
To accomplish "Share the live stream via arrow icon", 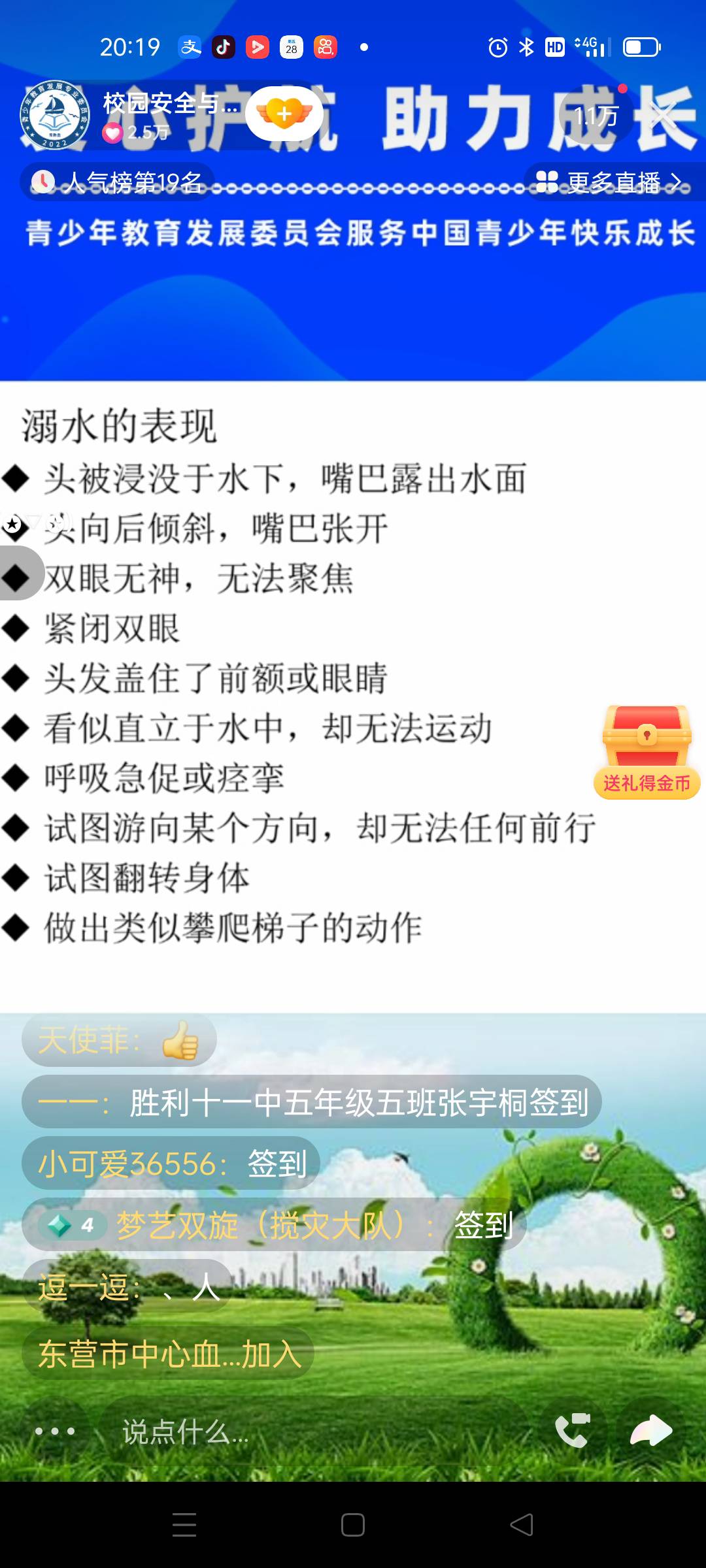I will pos(652,1429).
